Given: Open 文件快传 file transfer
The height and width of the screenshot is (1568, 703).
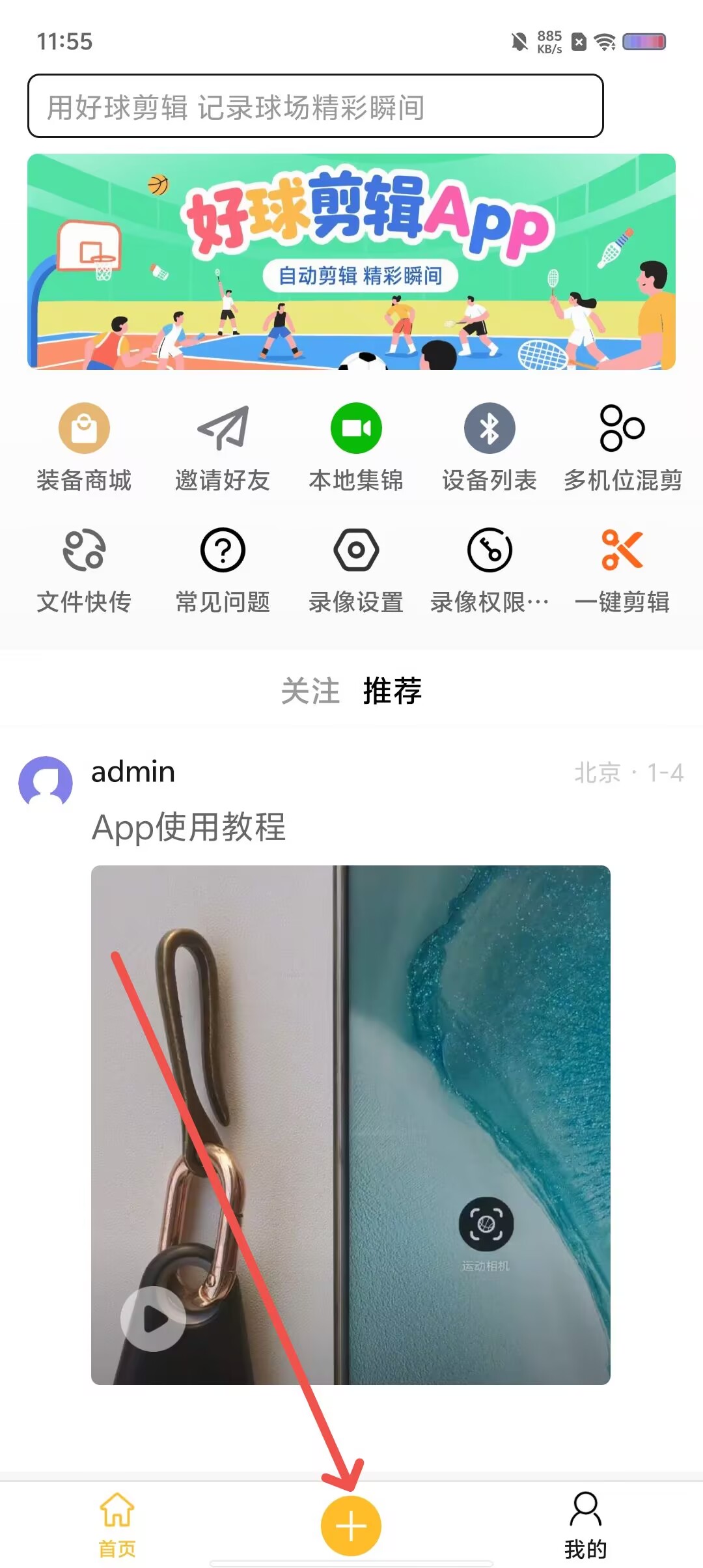Looking at the screenshot, I should tap(84, 568).
